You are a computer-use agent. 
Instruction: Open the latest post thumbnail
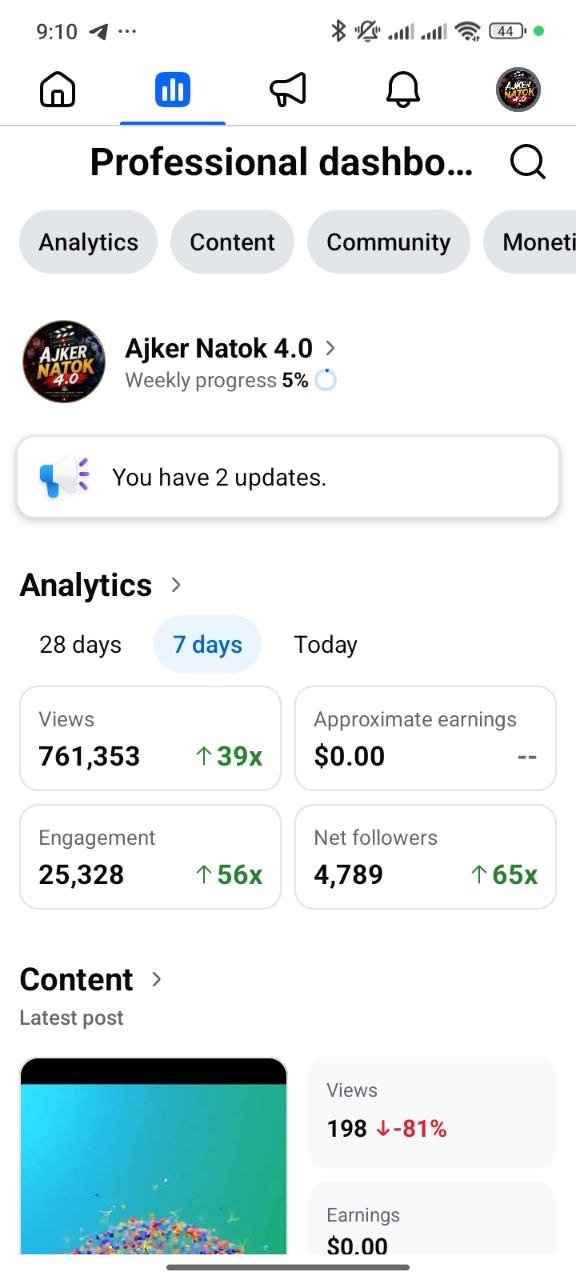point(153,1155)
